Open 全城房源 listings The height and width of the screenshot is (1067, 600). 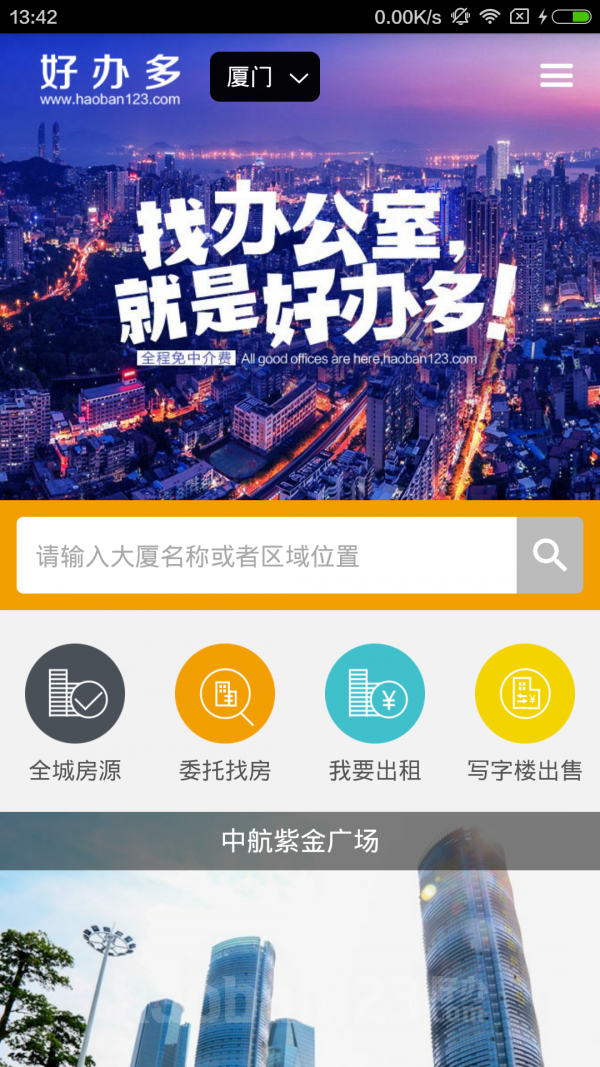click(75, 712)
